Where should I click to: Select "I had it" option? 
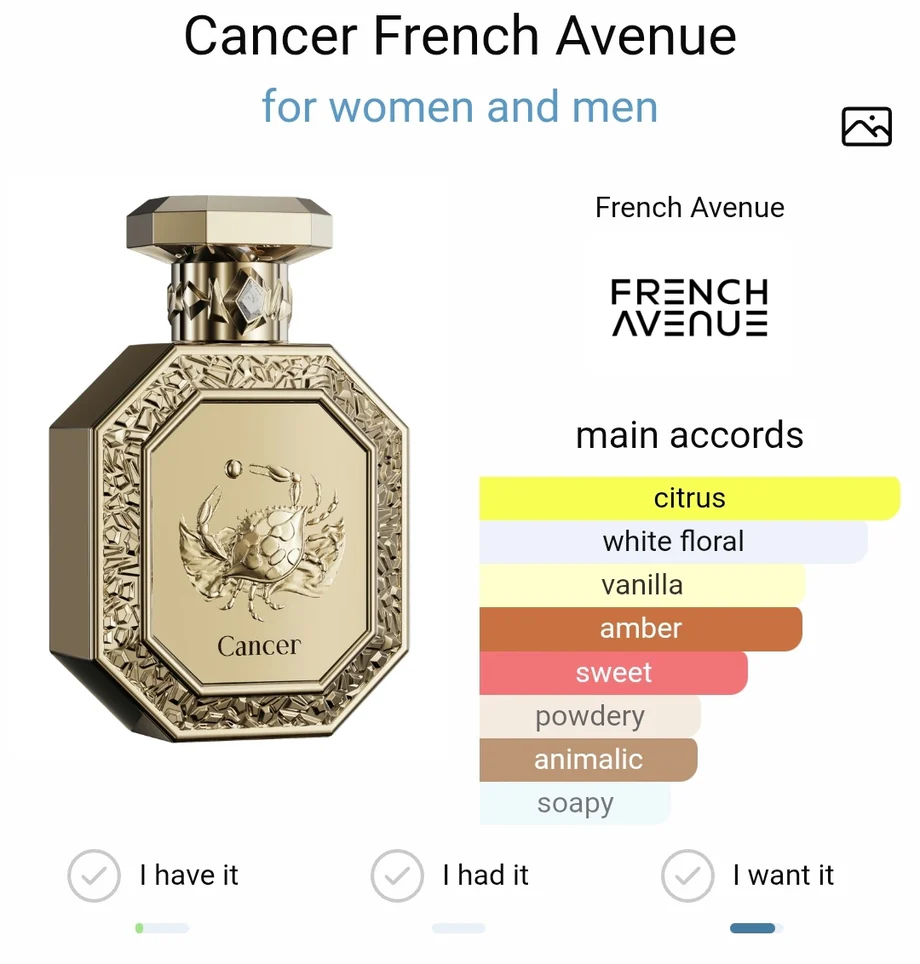[x=397, y=876]
